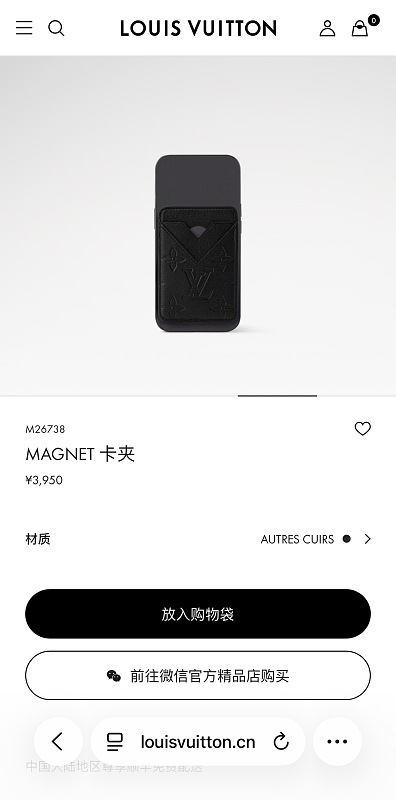Open the search magnifier icon

click(56, 28)
